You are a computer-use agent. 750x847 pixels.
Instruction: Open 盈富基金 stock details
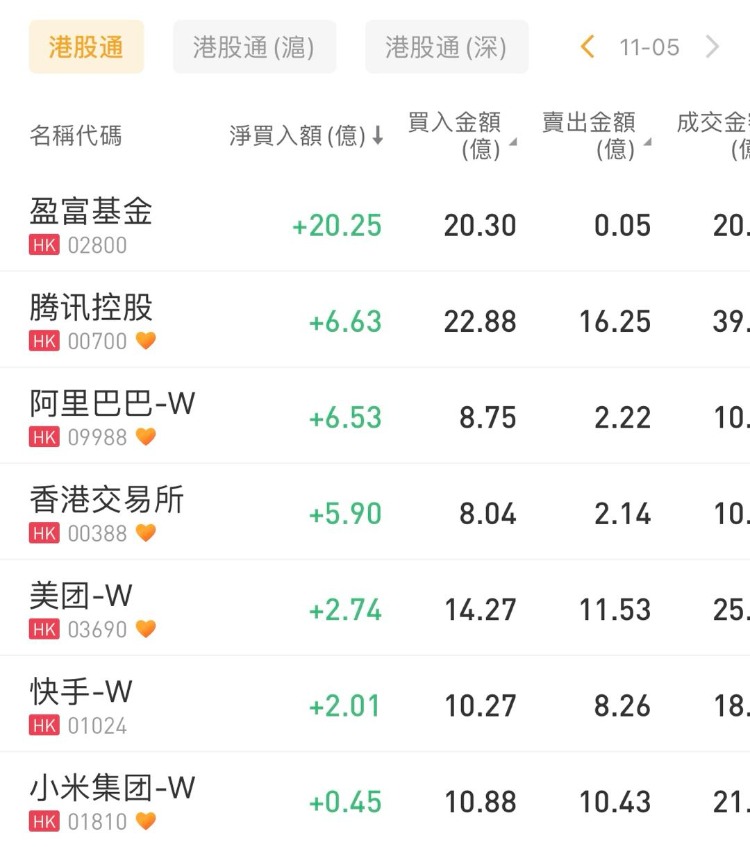click(91, 224)
